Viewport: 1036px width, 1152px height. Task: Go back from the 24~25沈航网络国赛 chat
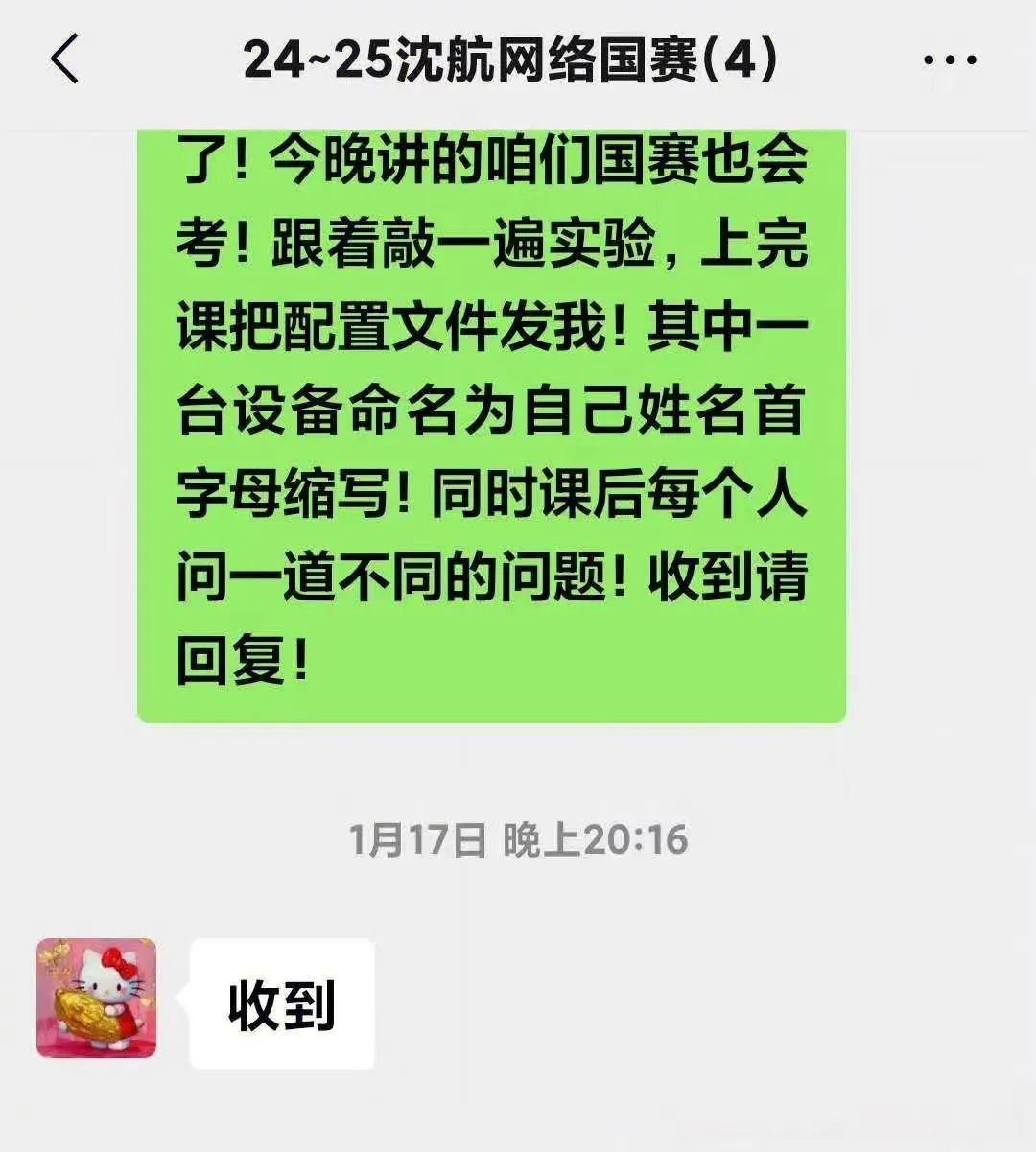tap(65, 59)
